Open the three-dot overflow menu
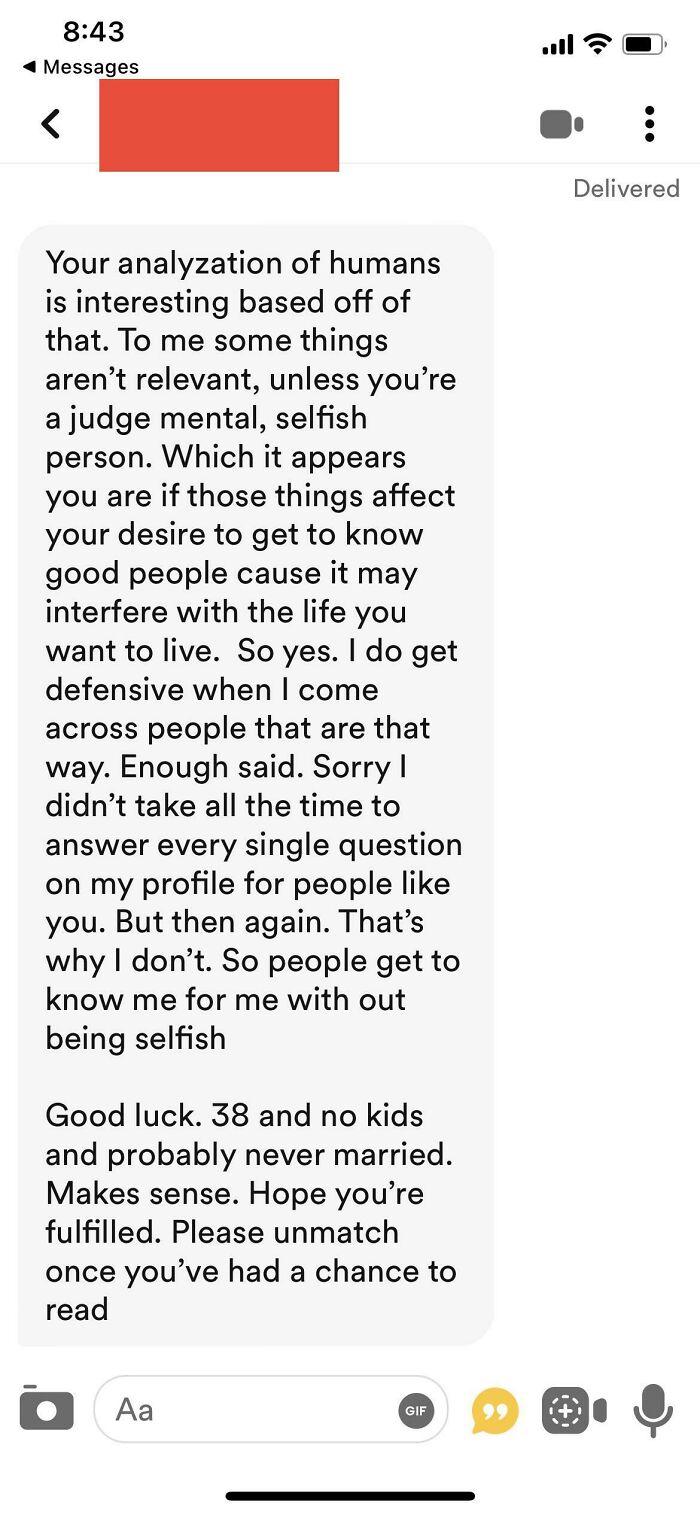 650,124
